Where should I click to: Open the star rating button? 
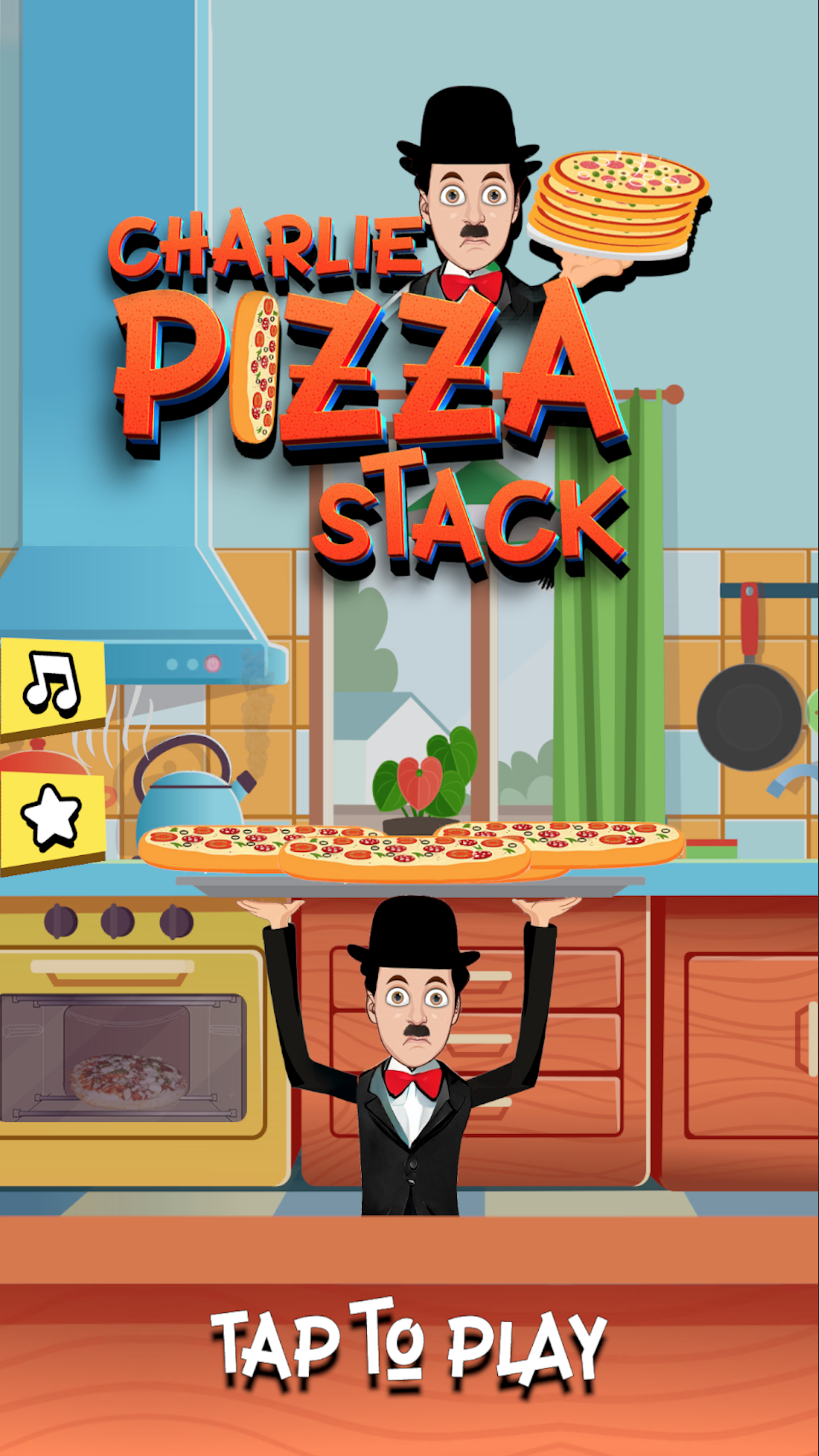coord(51,820)
